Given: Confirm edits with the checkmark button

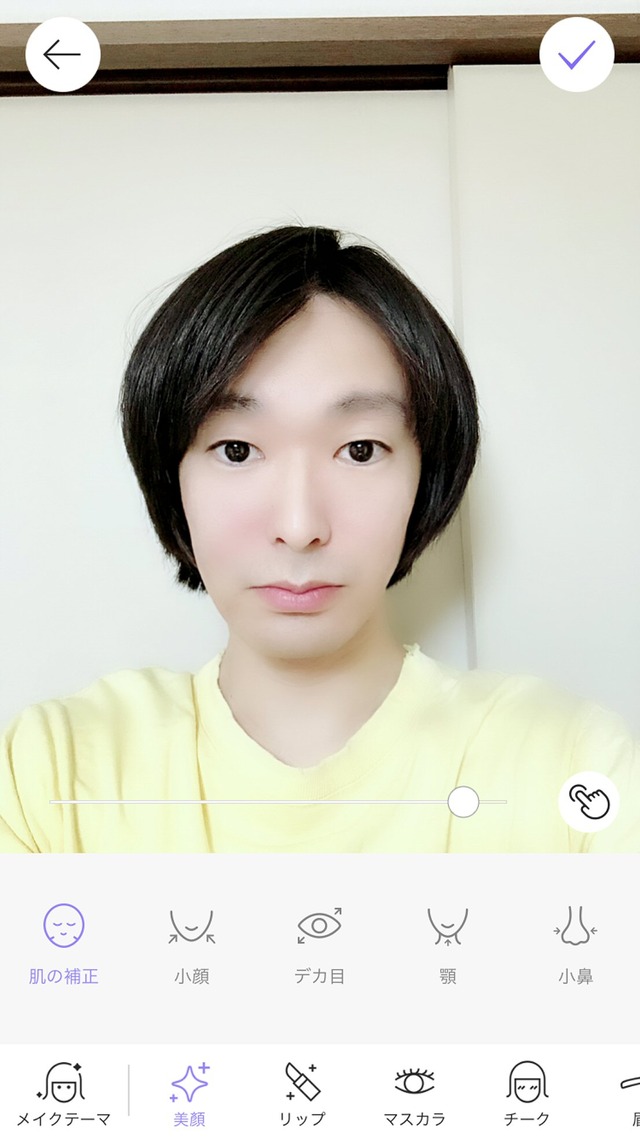Looking at the screenshot, I should (x=576, y=55).
